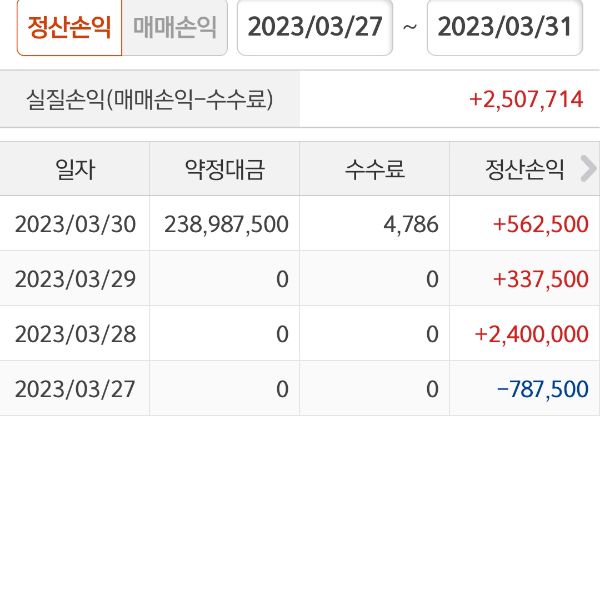This screenshot has height=600, width=600.
Task: Show more columns with the header arrow
Action: click(588, 168)
